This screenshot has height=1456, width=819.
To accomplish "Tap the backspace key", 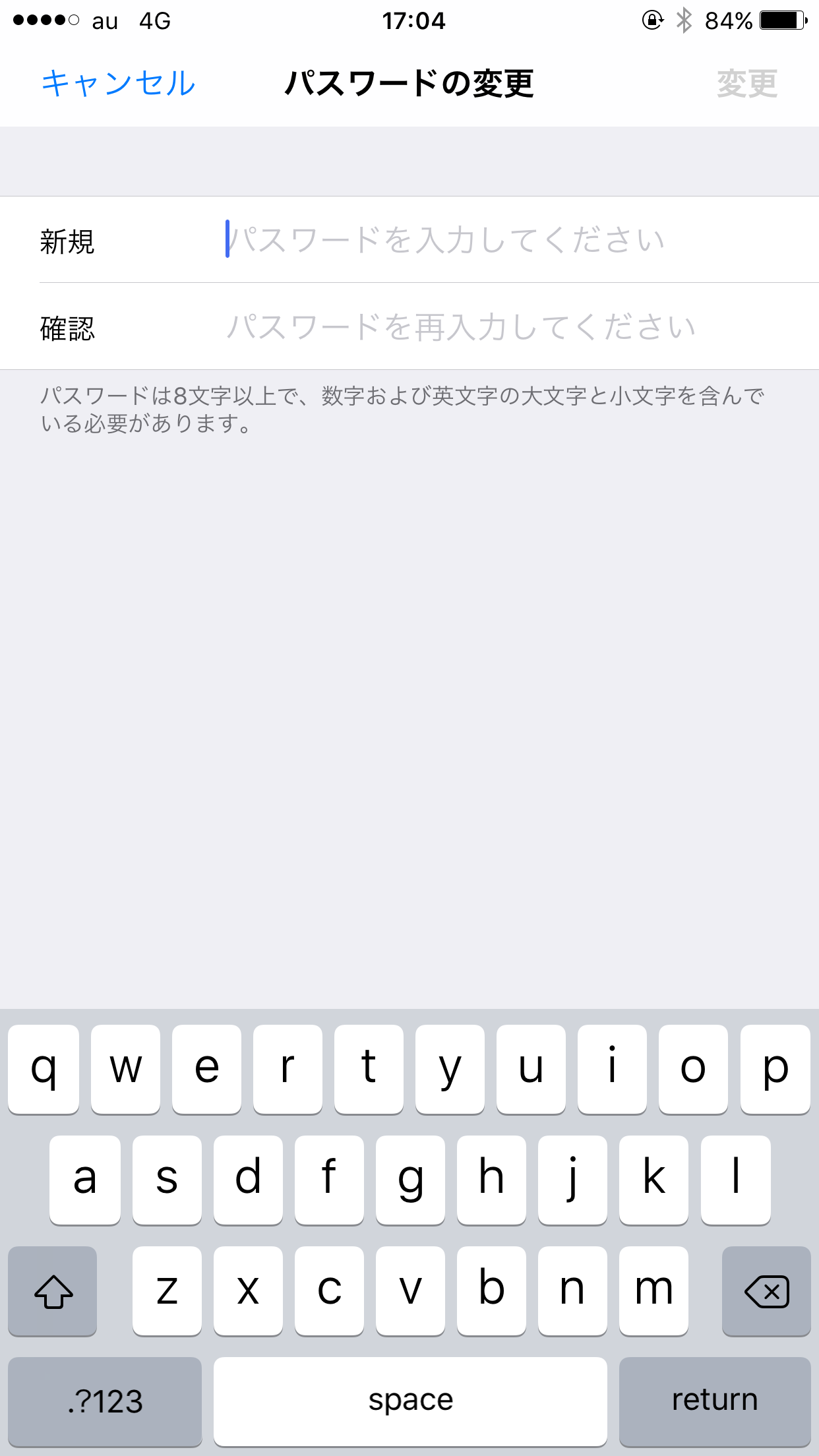I will pyautogui.click(x=766, y=1291).
